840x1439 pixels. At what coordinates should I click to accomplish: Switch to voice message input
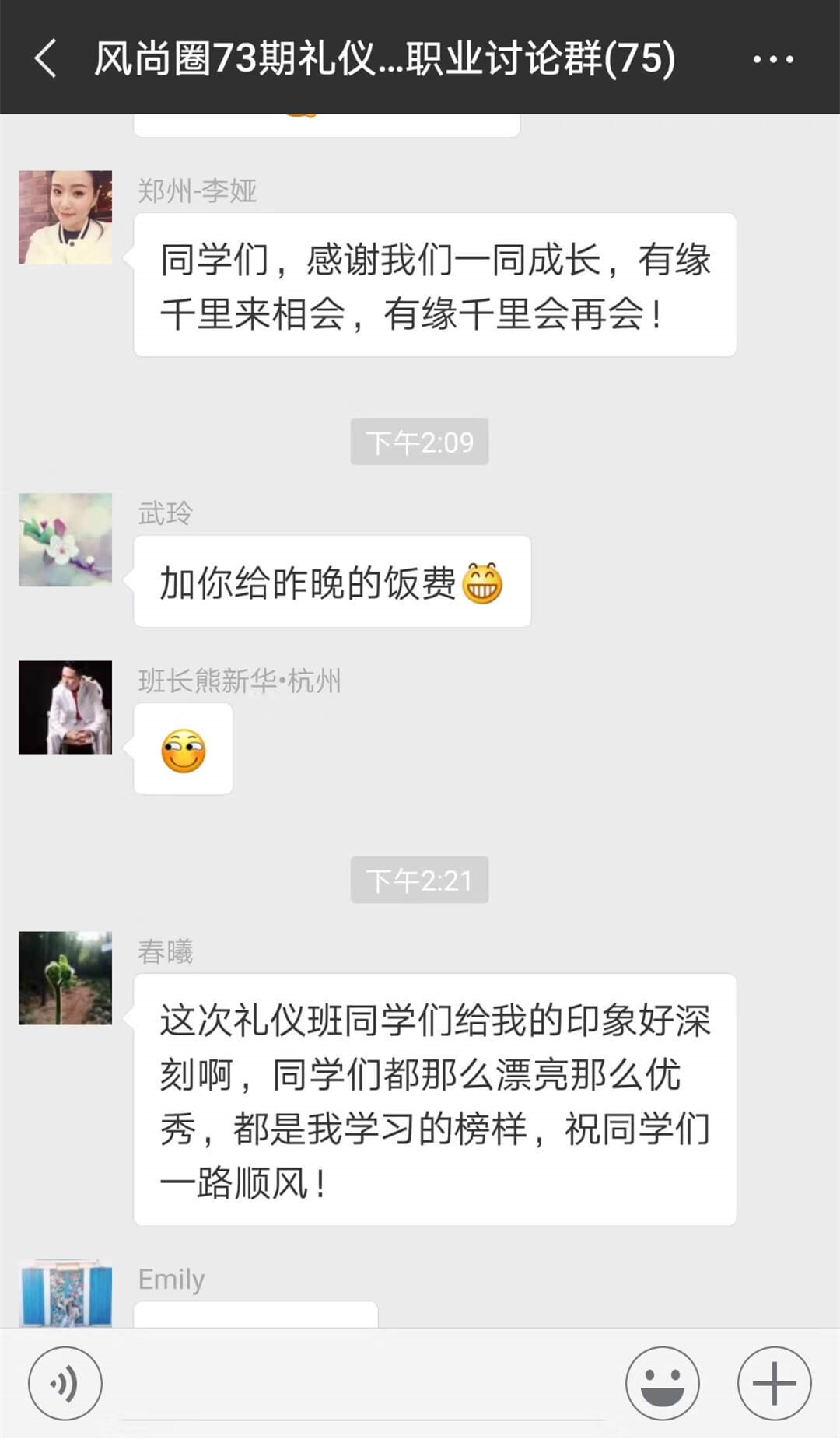[x=65, y=1384]
